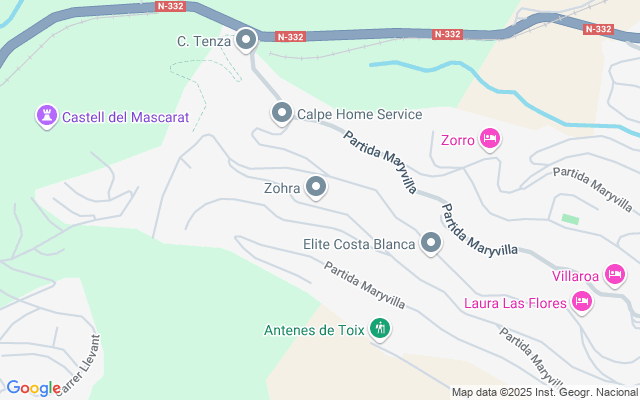The height and width of the screenshot is (400, 640).
Task: Open the Castell del Mascarat landmark pin
Action: click(46, 116)
